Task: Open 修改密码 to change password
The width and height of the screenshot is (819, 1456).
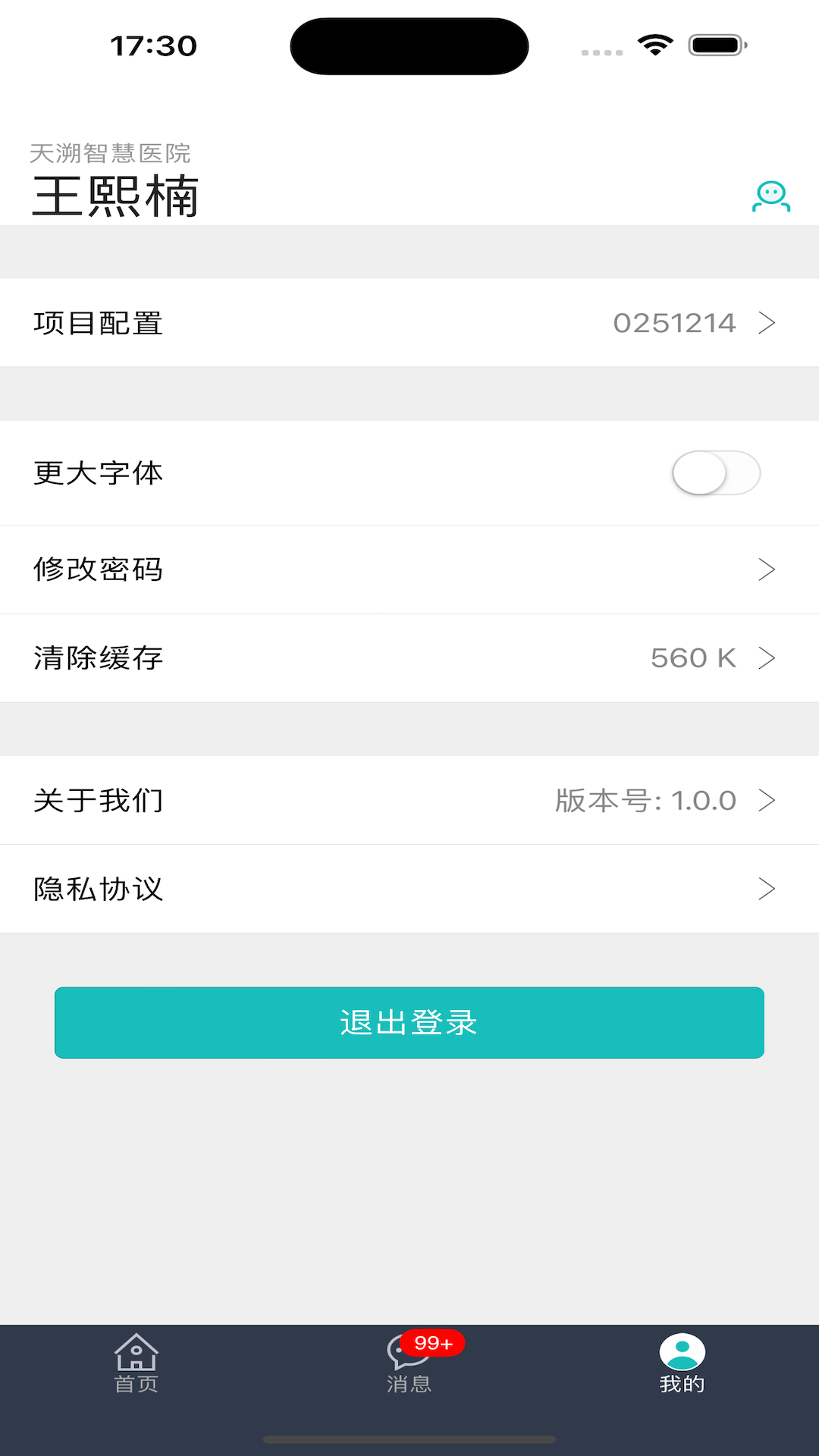Action: (x=409, y=570)
